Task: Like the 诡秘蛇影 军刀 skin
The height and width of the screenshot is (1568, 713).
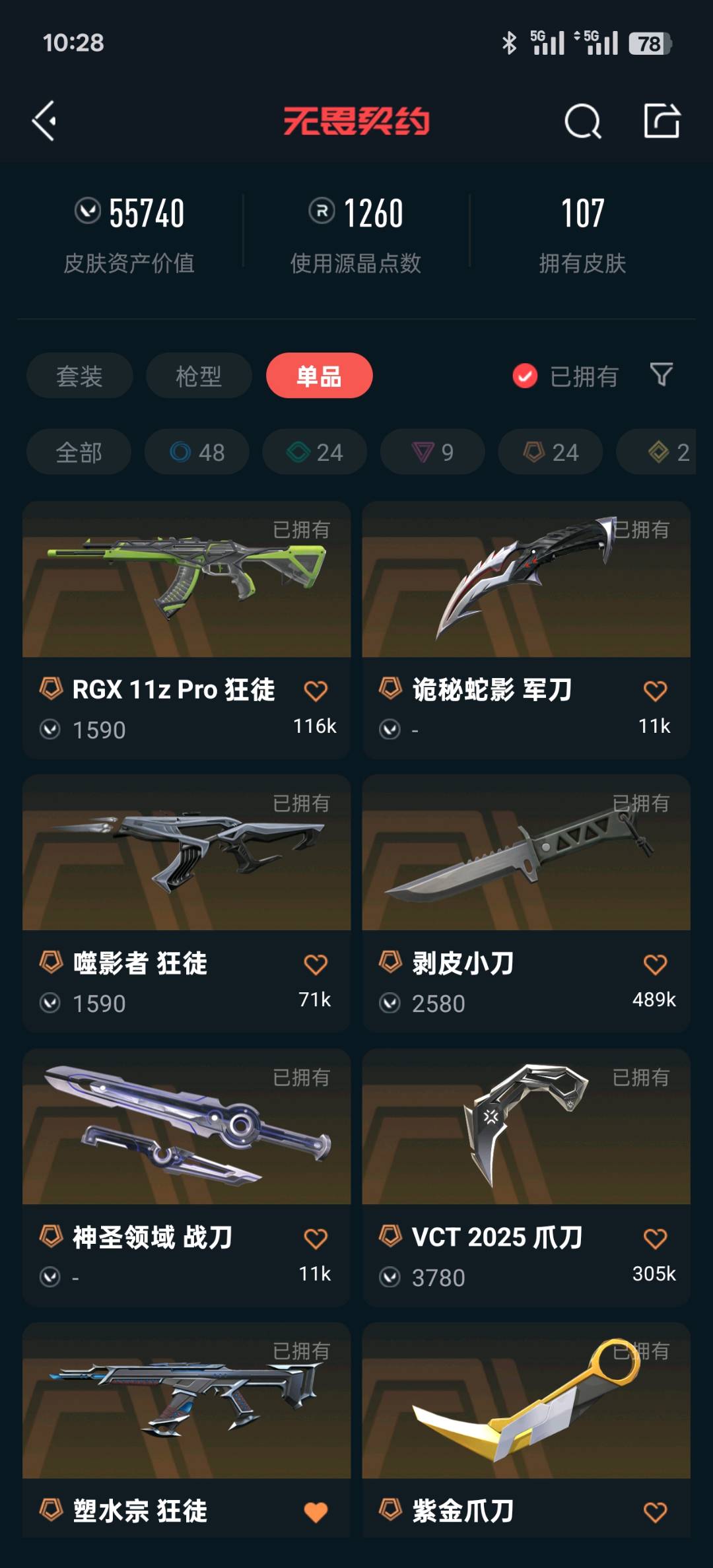Action: tap(655, 691)
